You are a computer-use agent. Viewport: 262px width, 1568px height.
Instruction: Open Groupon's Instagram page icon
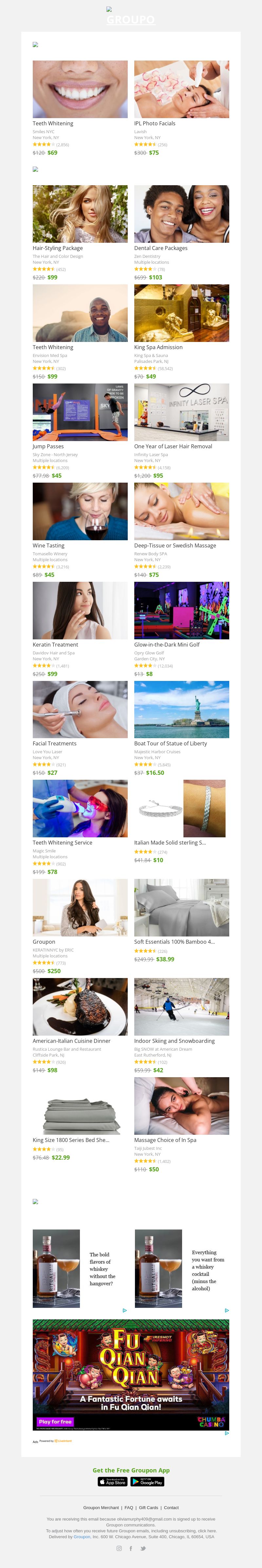coord(119,1548)
